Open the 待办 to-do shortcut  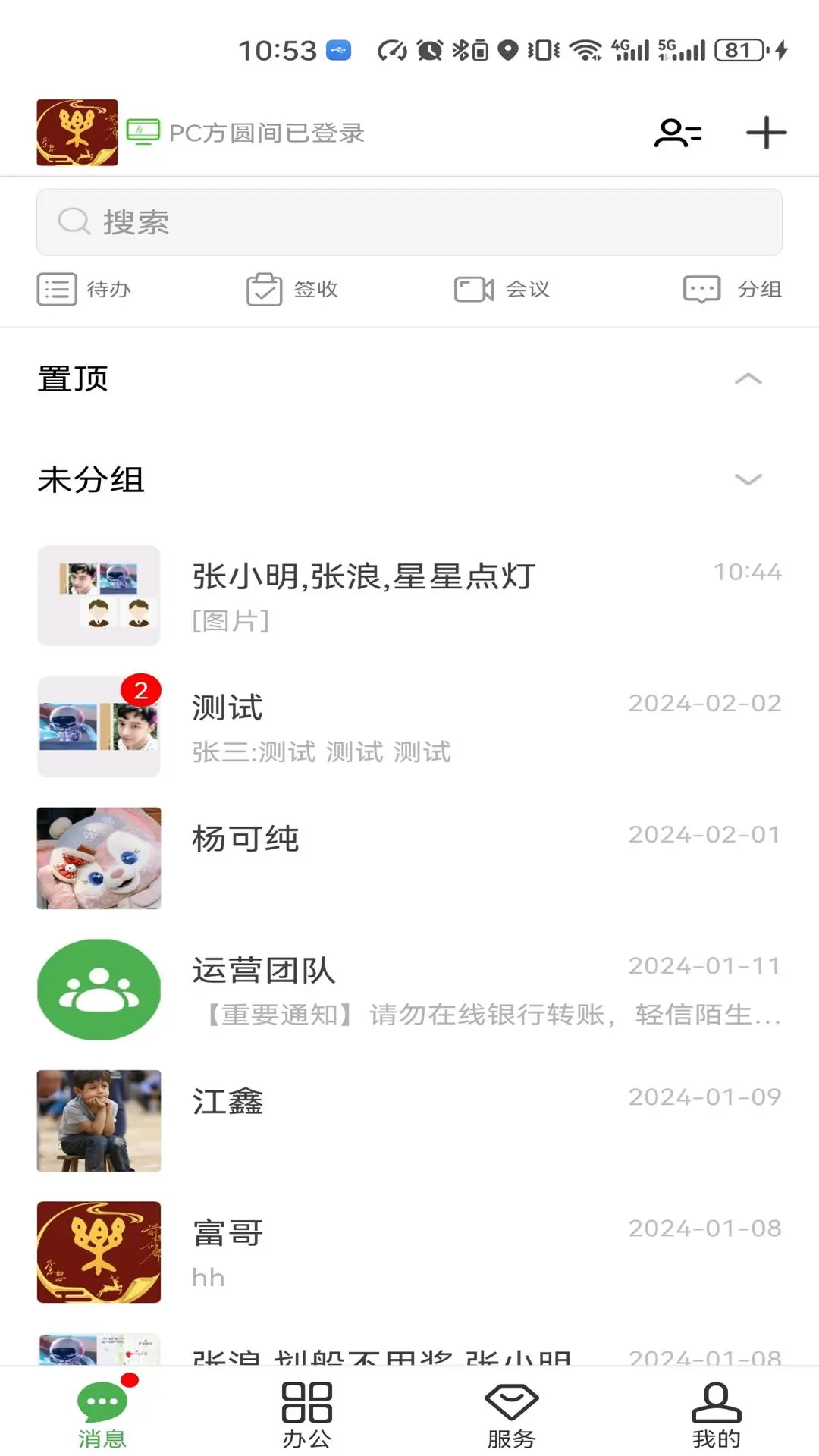pyautogui.click(x=85, y=289)
